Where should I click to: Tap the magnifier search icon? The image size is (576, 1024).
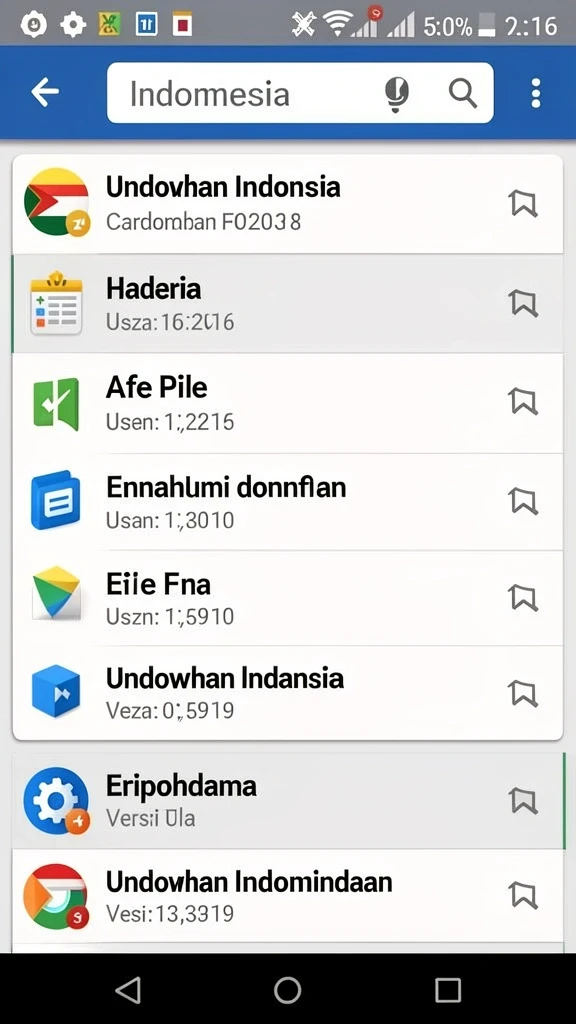coord(462,93)
